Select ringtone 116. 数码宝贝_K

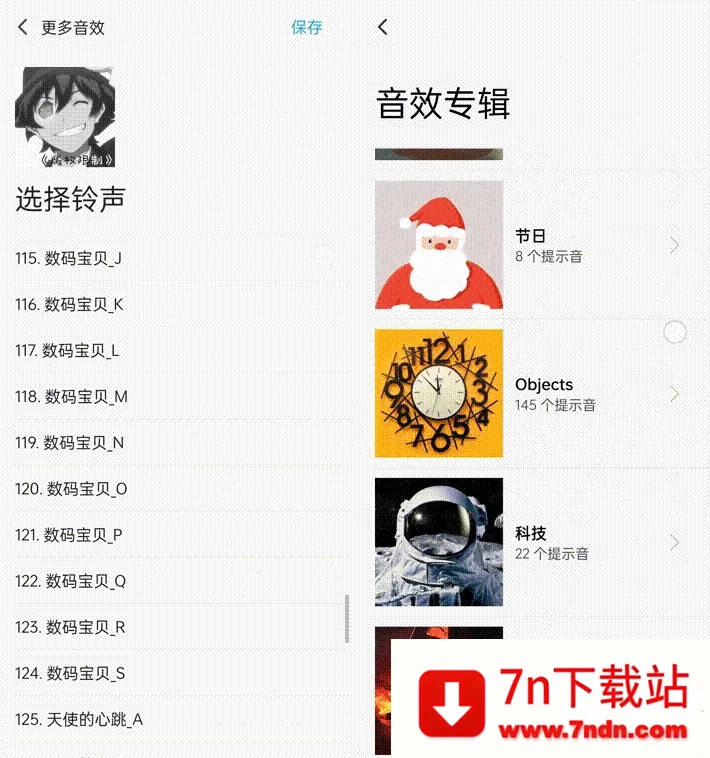pos(69,304)
